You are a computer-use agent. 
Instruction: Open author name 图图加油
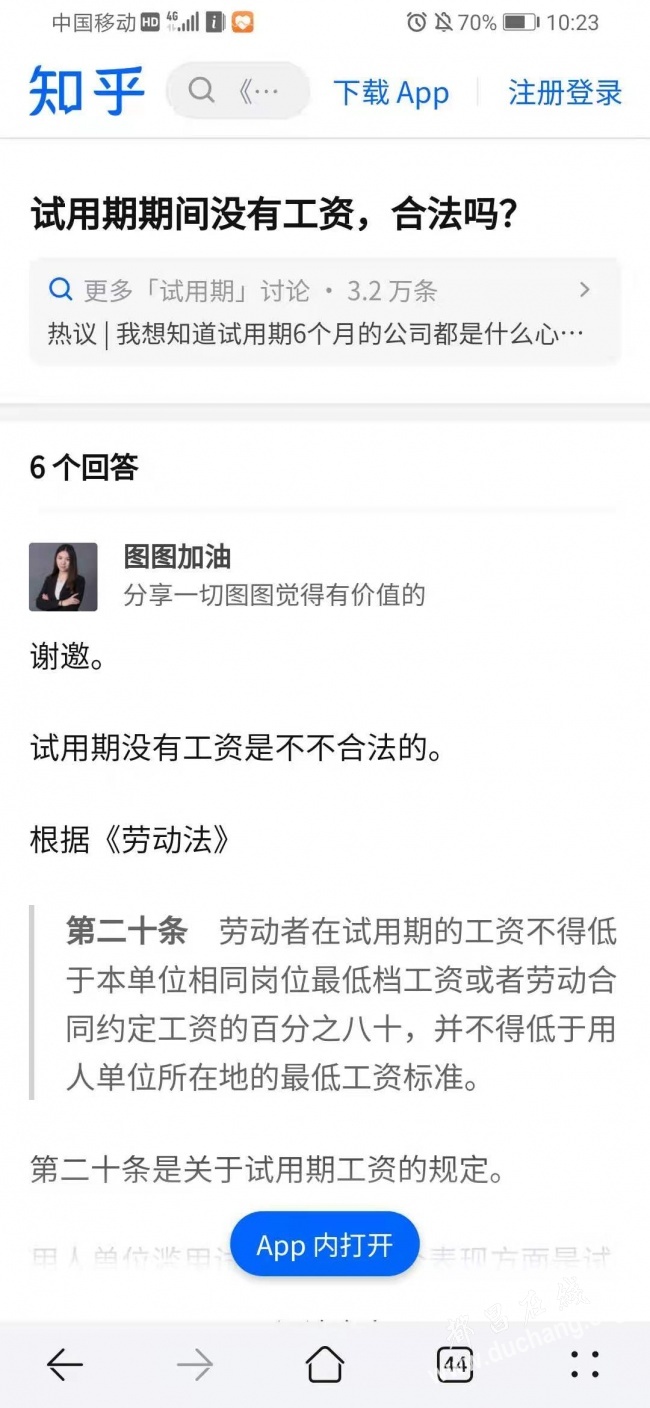(x=177, y=557)
